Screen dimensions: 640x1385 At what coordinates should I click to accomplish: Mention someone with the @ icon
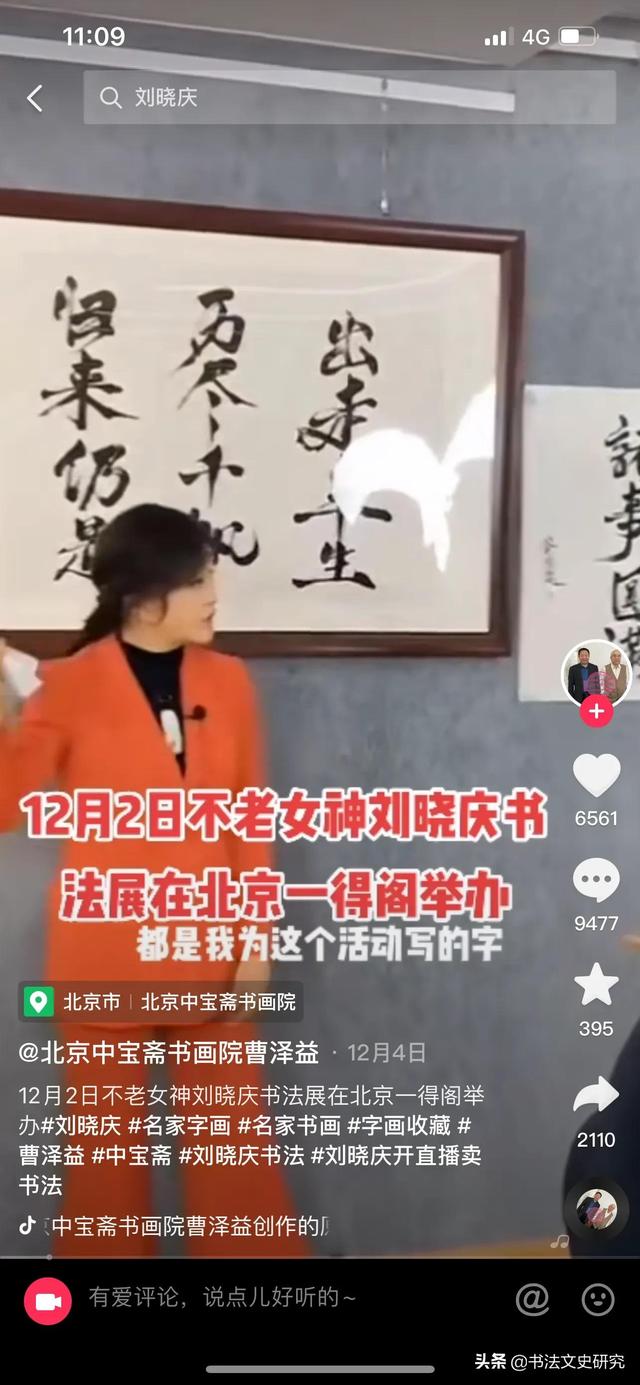[x=532, y=1300]
